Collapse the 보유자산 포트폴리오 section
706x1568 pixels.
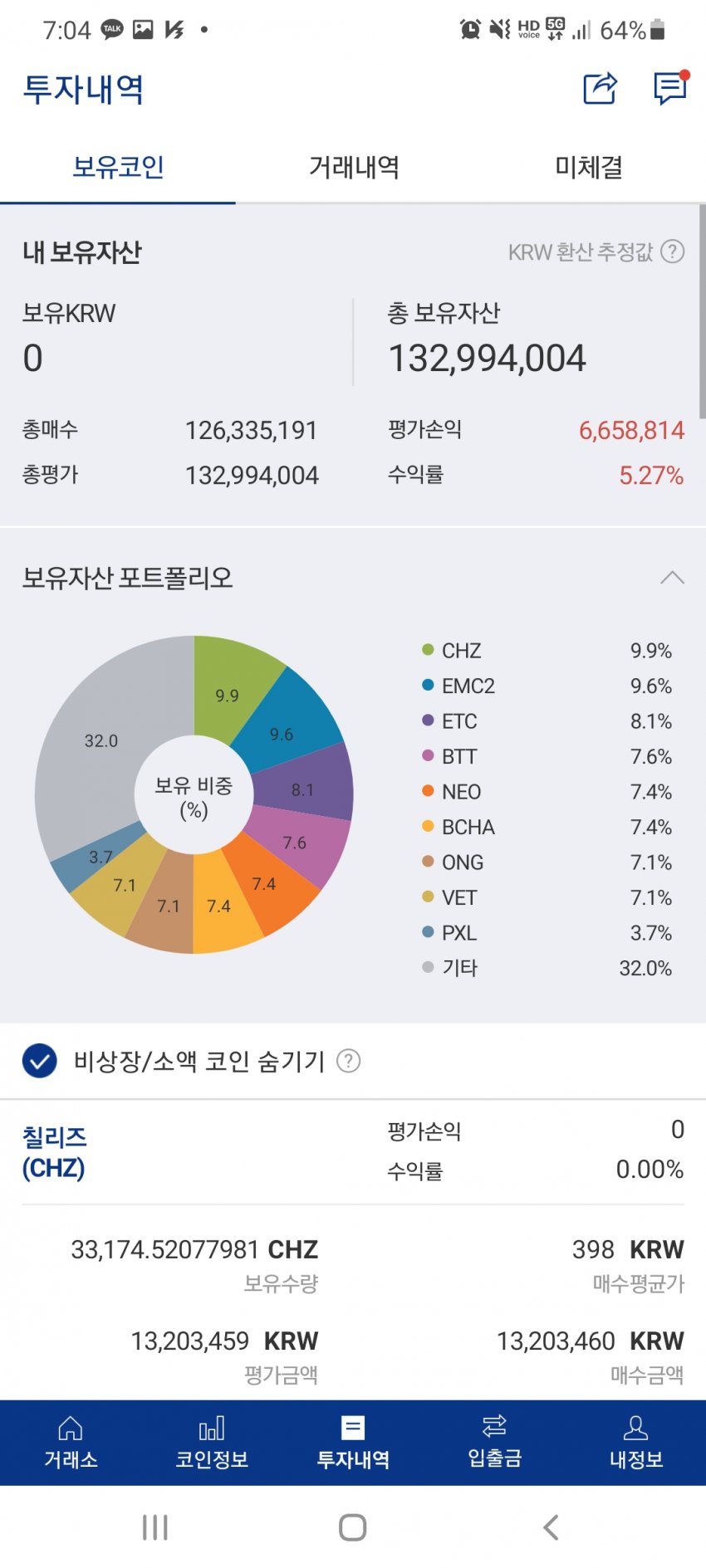[672, 578]
